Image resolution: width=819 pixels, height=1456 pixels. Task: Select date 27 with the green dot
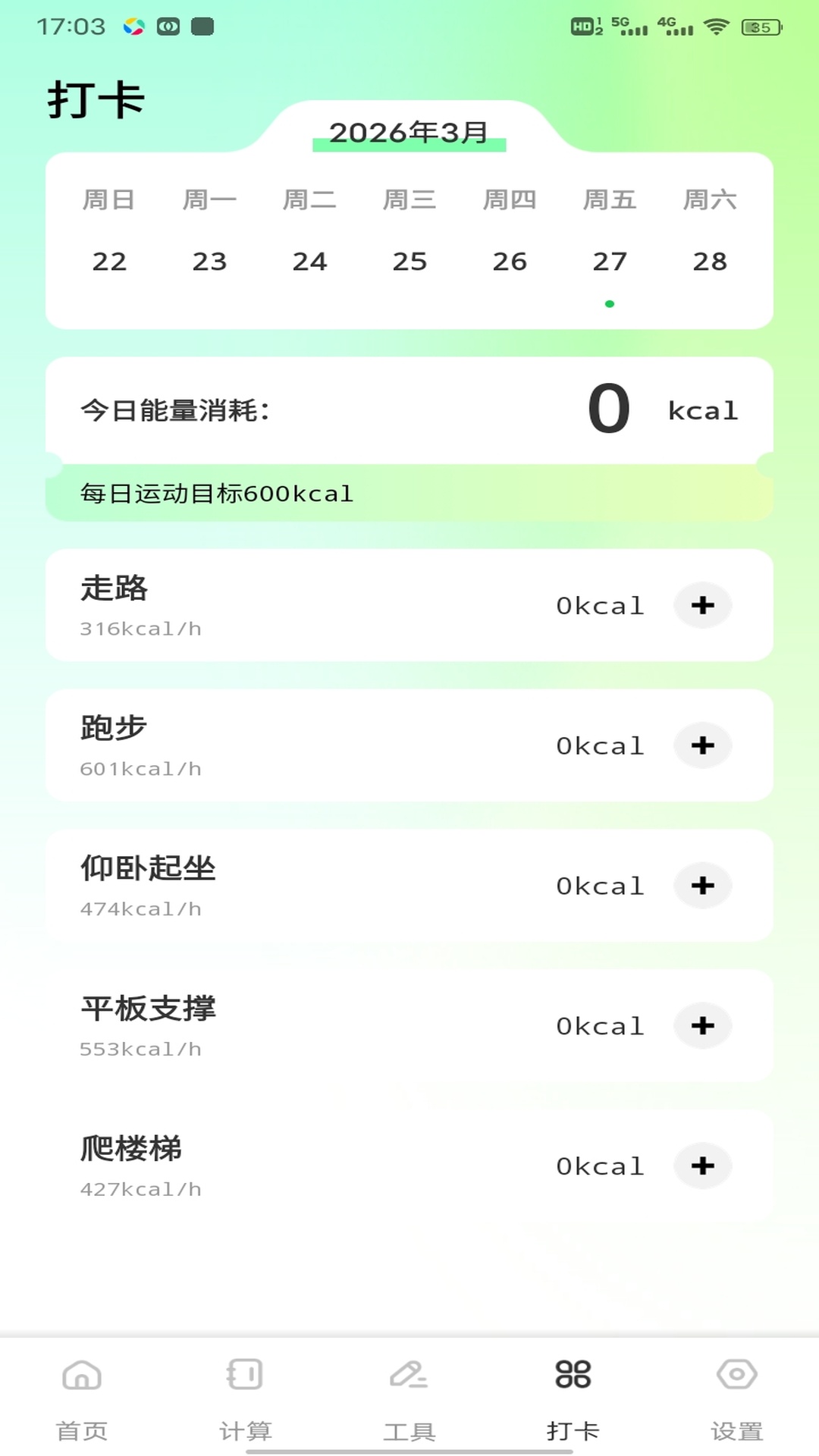609,262
